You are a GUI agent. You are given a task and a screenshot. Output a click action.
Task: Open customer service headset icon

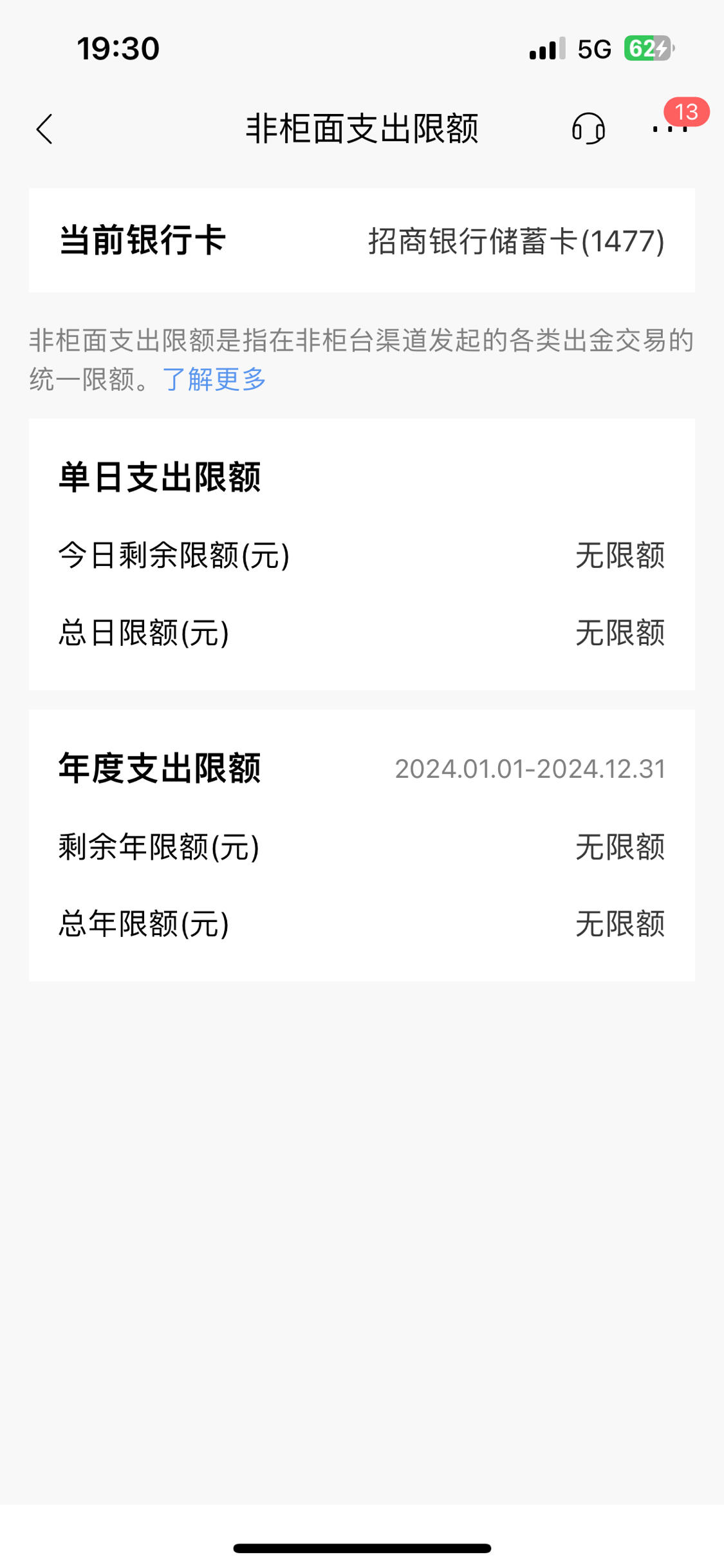pyautogui.click(x=588, y=128)
